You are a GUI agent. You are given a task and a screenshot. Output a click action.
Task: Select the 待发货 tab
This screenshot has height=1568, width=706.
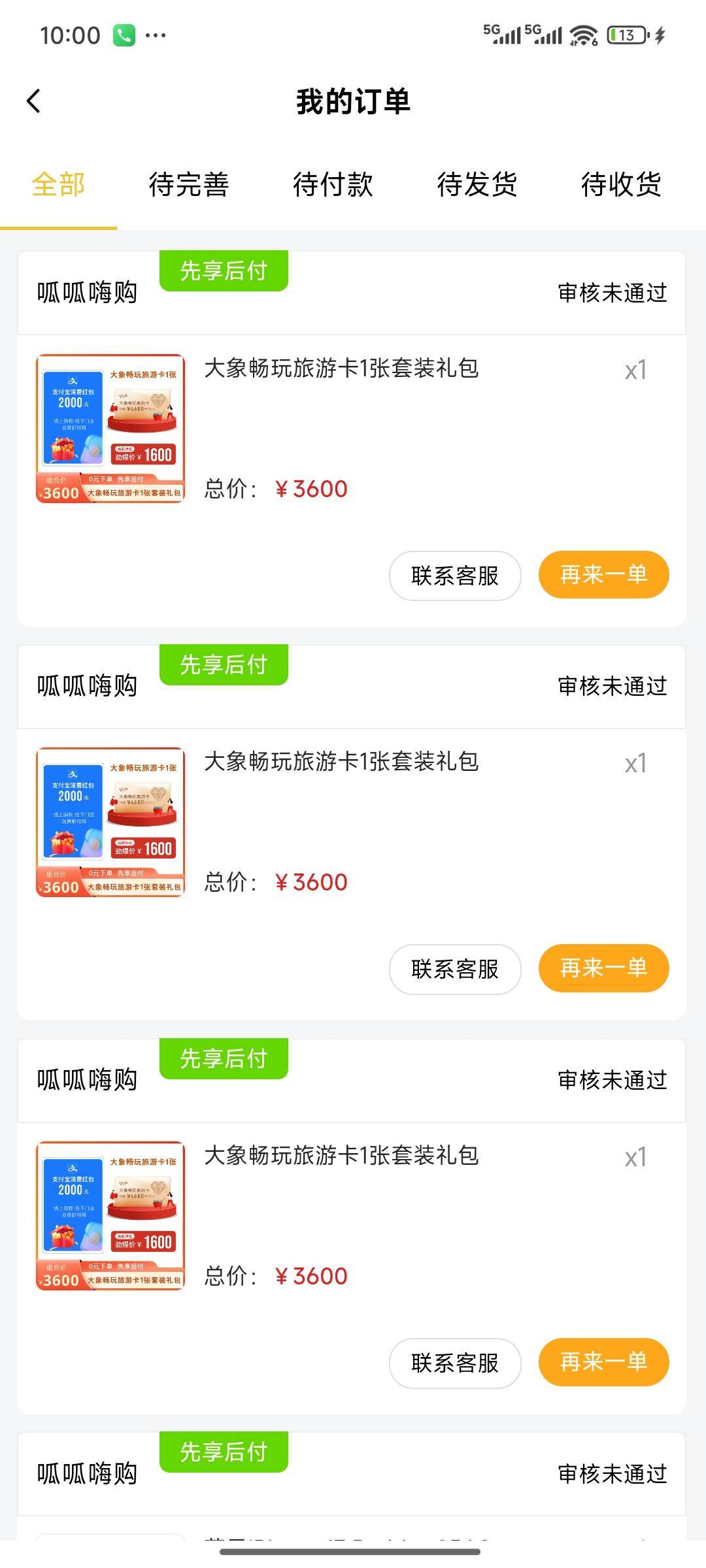coord(477,184)
